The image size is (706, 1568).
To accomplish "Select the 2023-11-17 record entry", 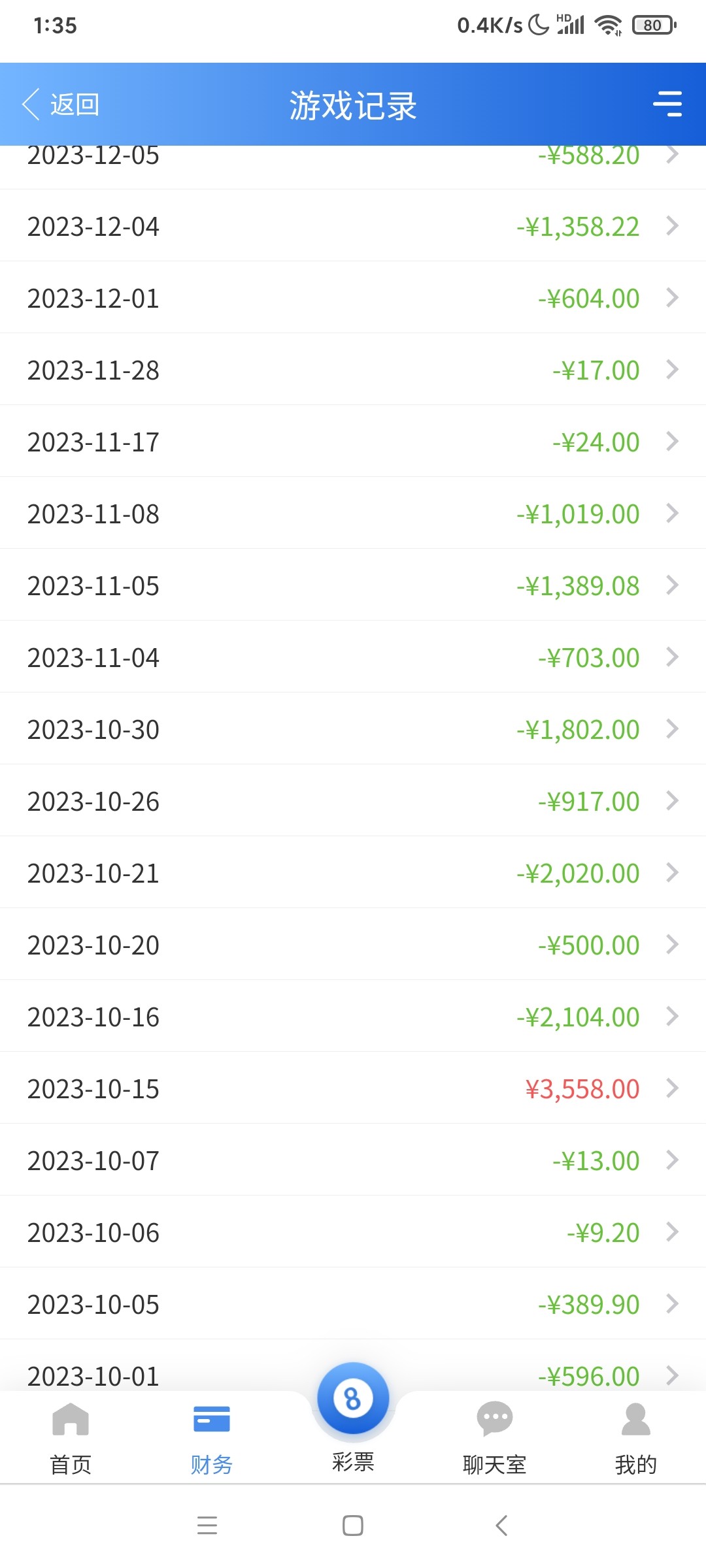I will 353,442.
